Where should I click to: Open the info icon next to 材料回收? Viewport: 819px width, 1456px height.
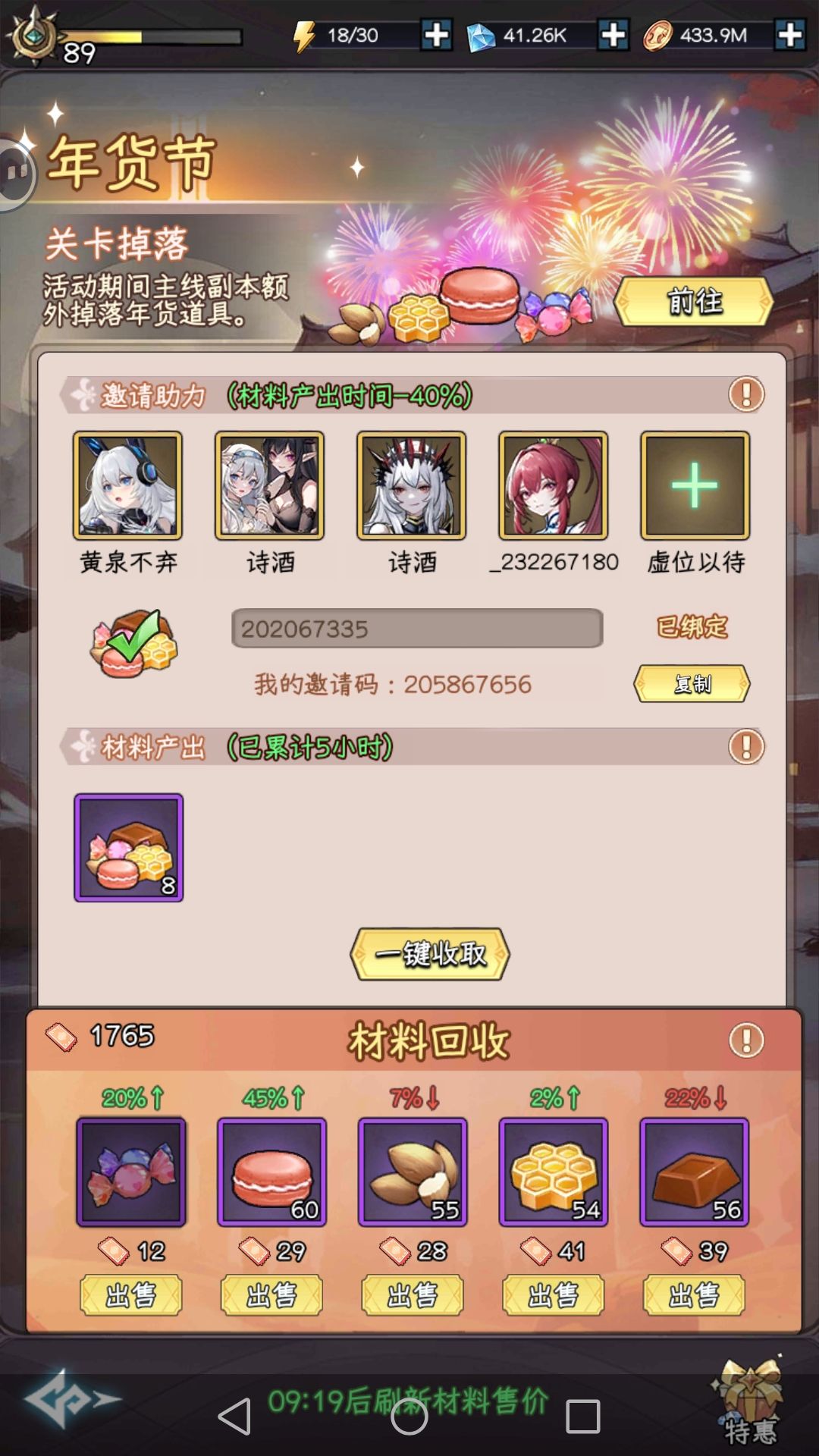point(746,1040)
